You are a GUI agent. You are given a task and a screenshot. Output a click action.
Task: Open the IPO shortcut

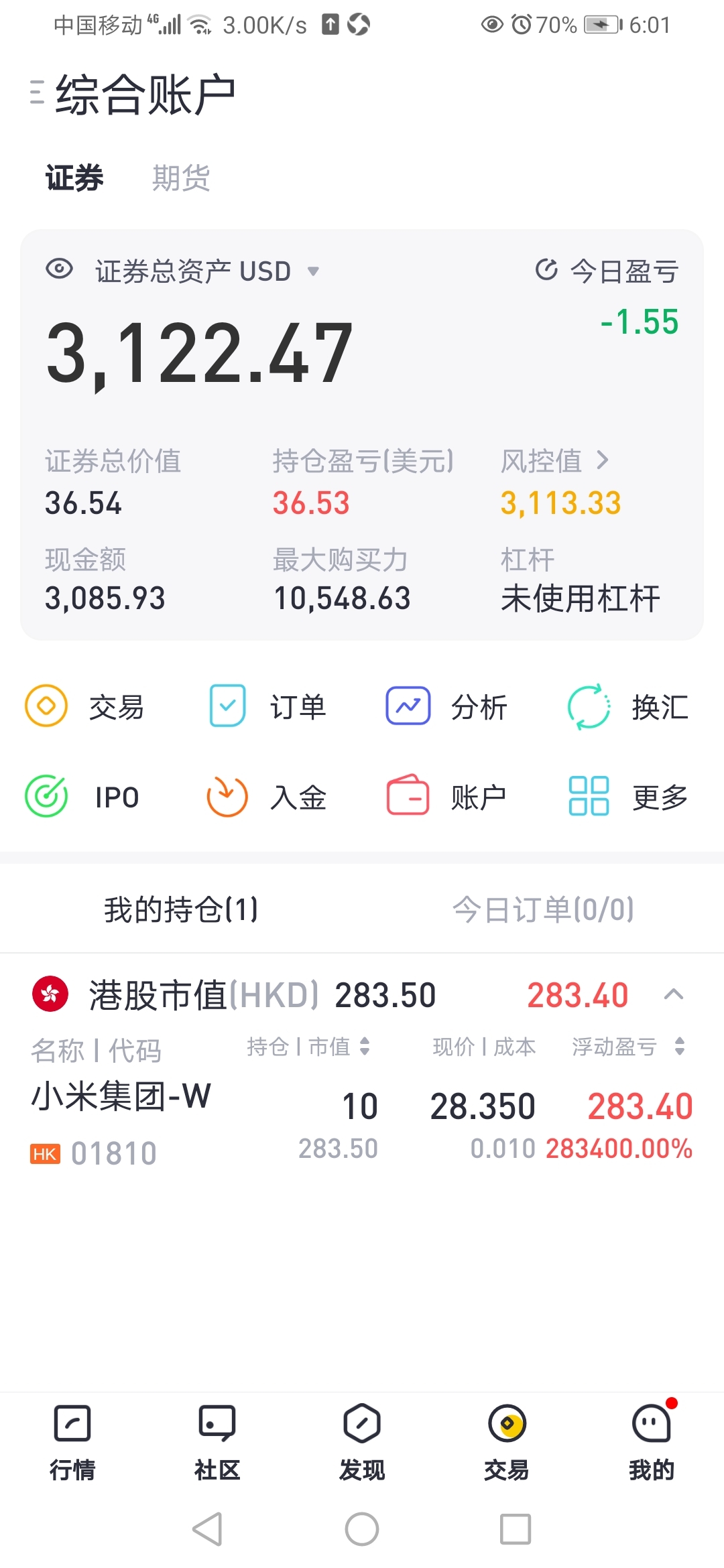pos(82,797)
